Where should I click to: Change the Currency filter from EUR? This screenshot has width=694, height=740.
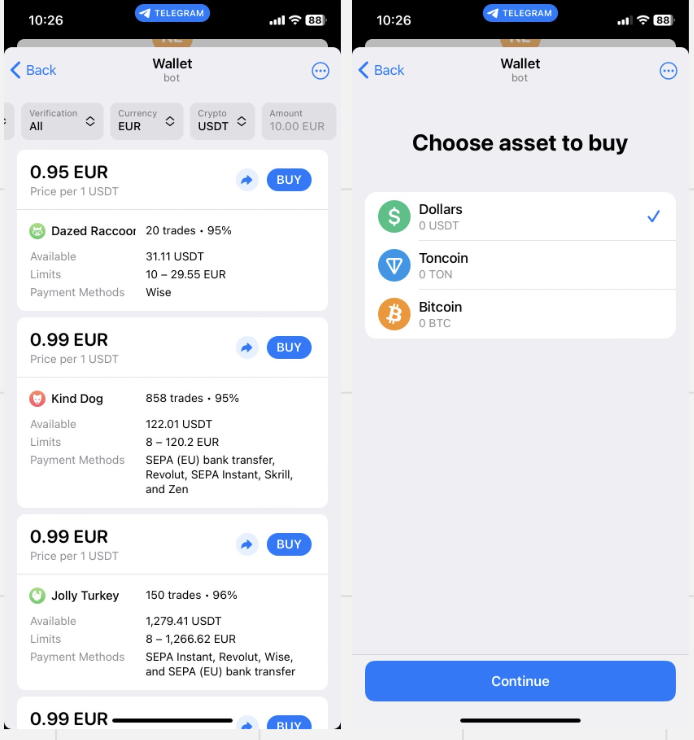[146, 121]
